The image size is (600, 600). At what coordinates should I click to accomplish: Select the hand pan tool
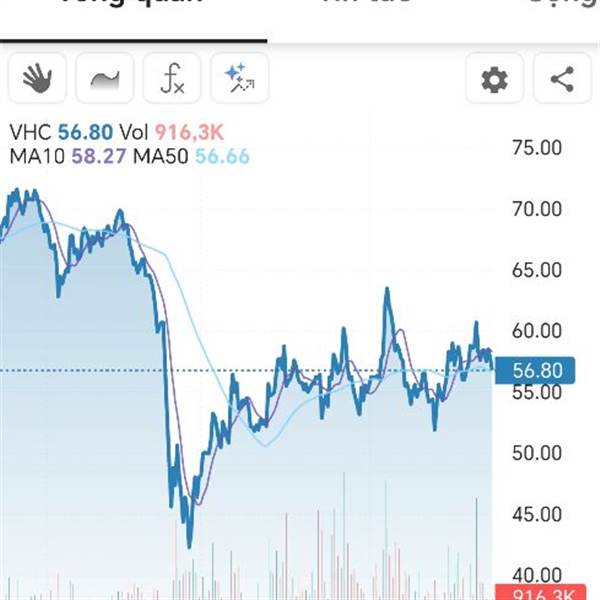pyautogui.click(x=38, y=78)
